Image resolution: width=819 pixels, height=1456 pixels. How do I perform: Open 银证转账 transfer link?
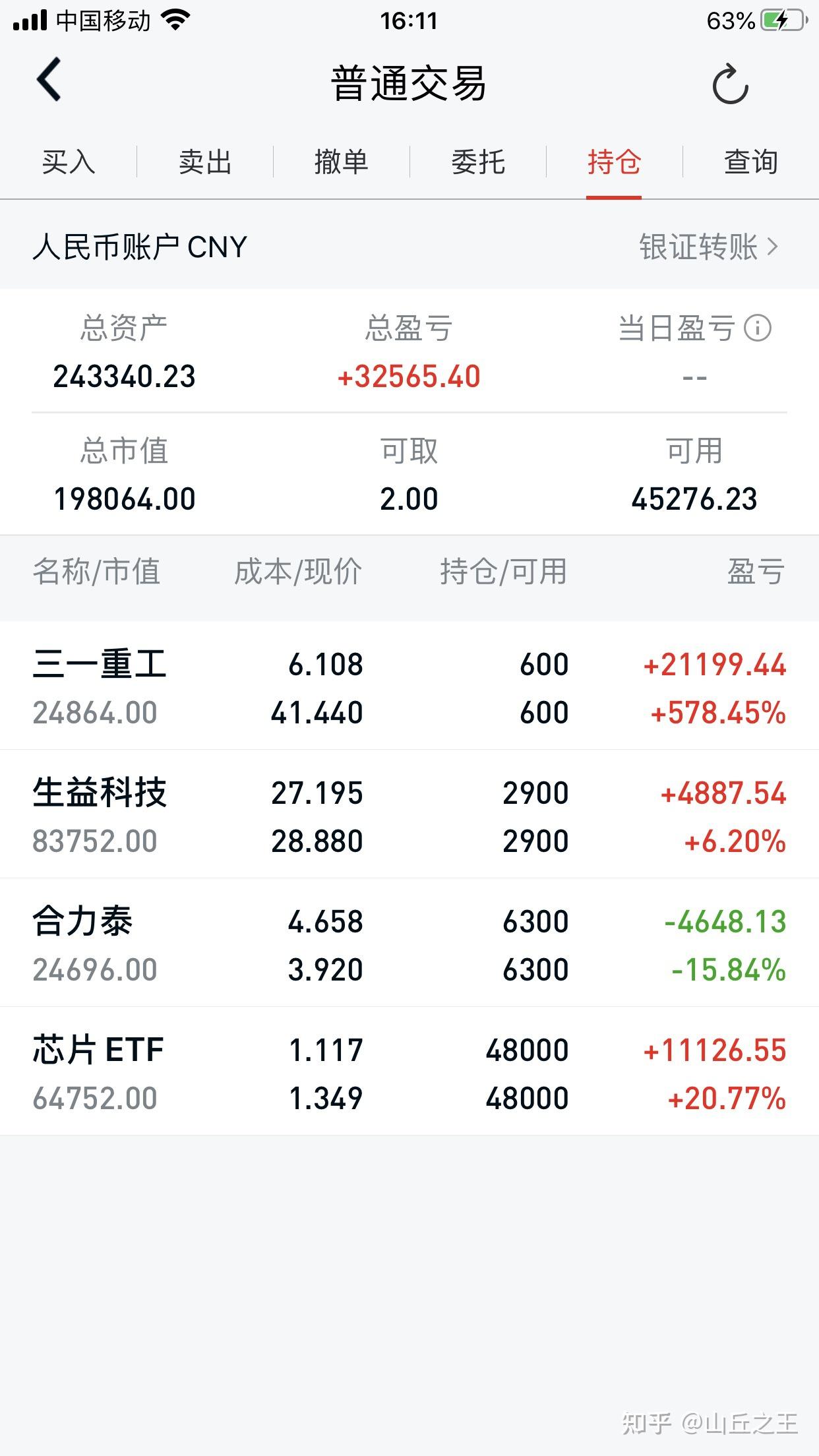(709, 247)
